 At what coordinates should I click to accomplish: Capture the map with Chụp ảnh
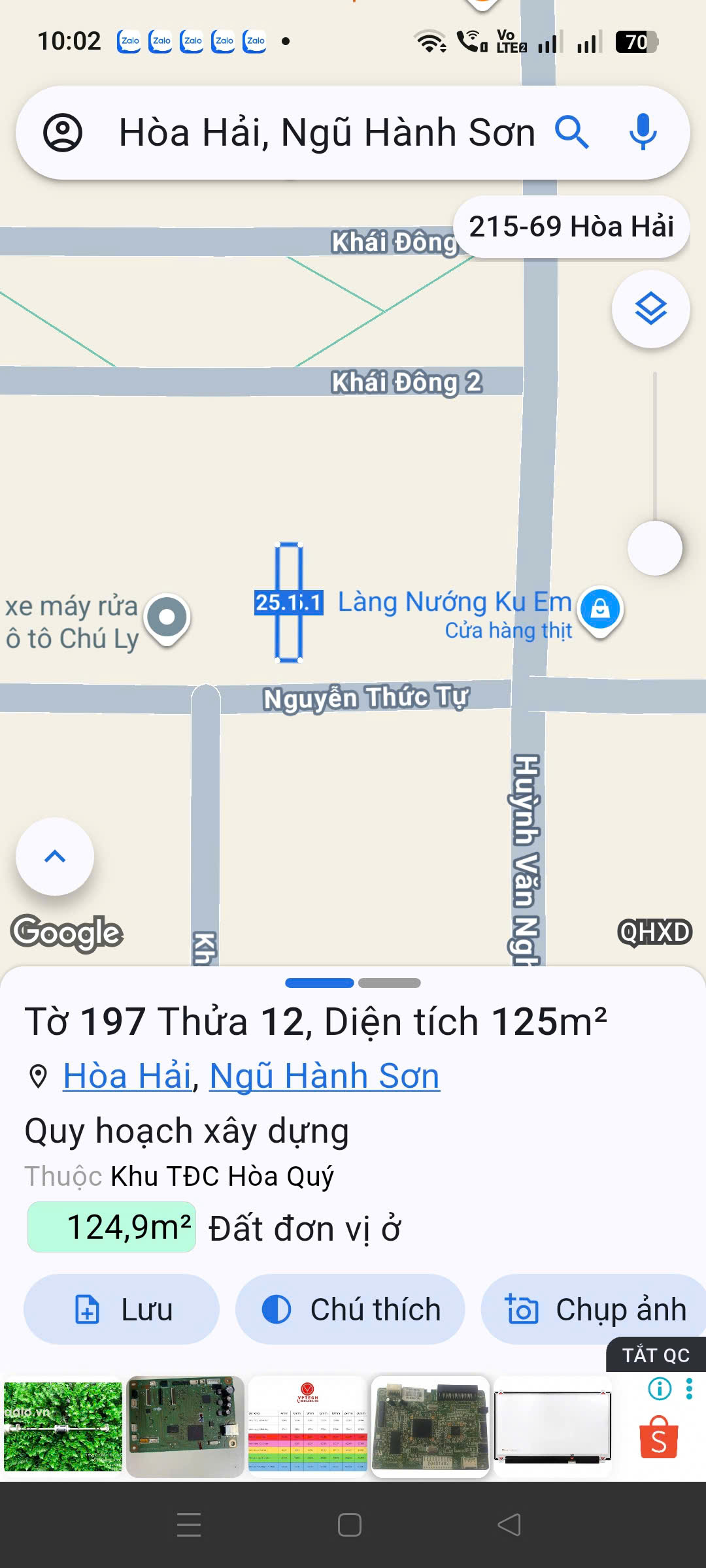(595, 1309)
